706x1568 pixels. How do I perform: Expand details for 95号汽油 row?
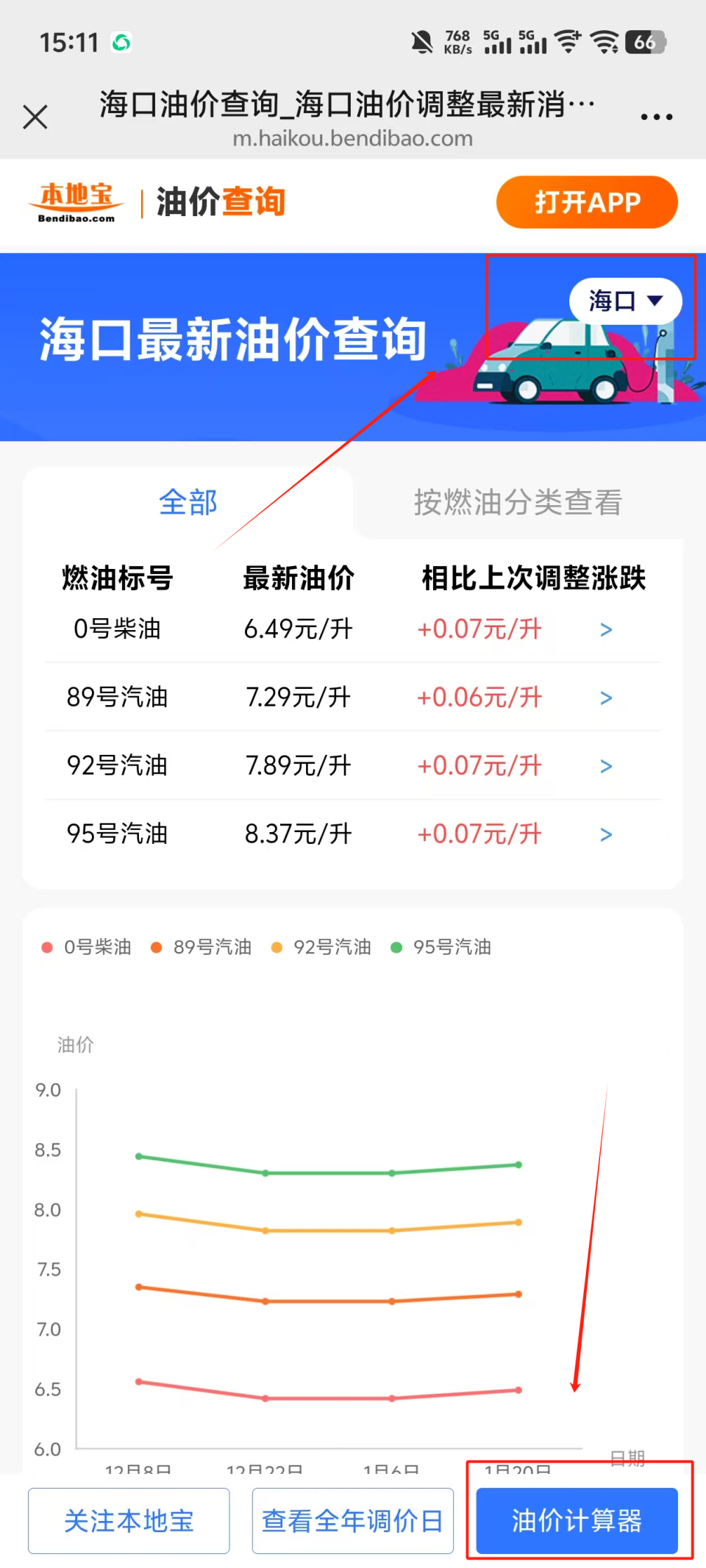pyautogui.click(x=605, y=834)
